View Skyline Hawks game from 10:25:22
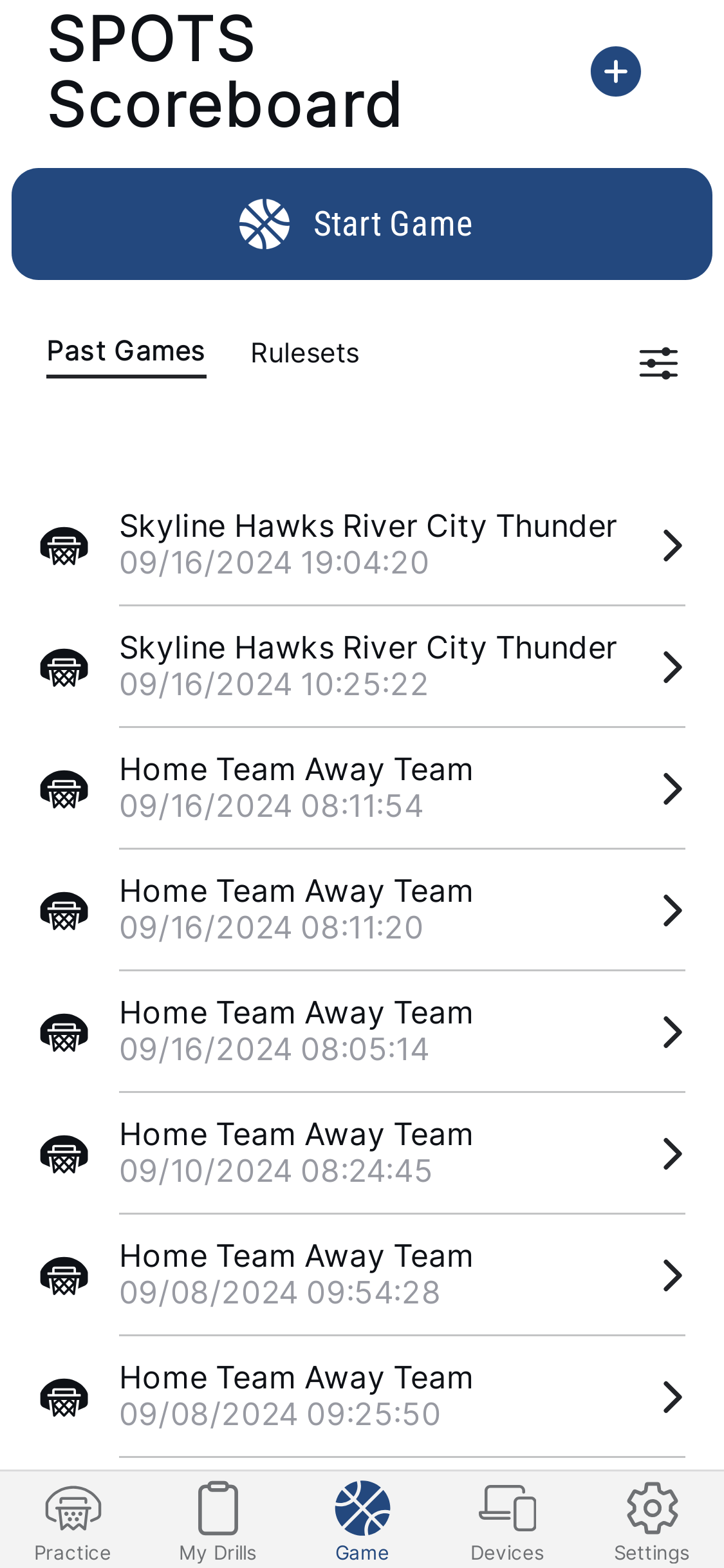Image resolution: width=724 pixels, height=1568 pixels. [x=367, y=666]
